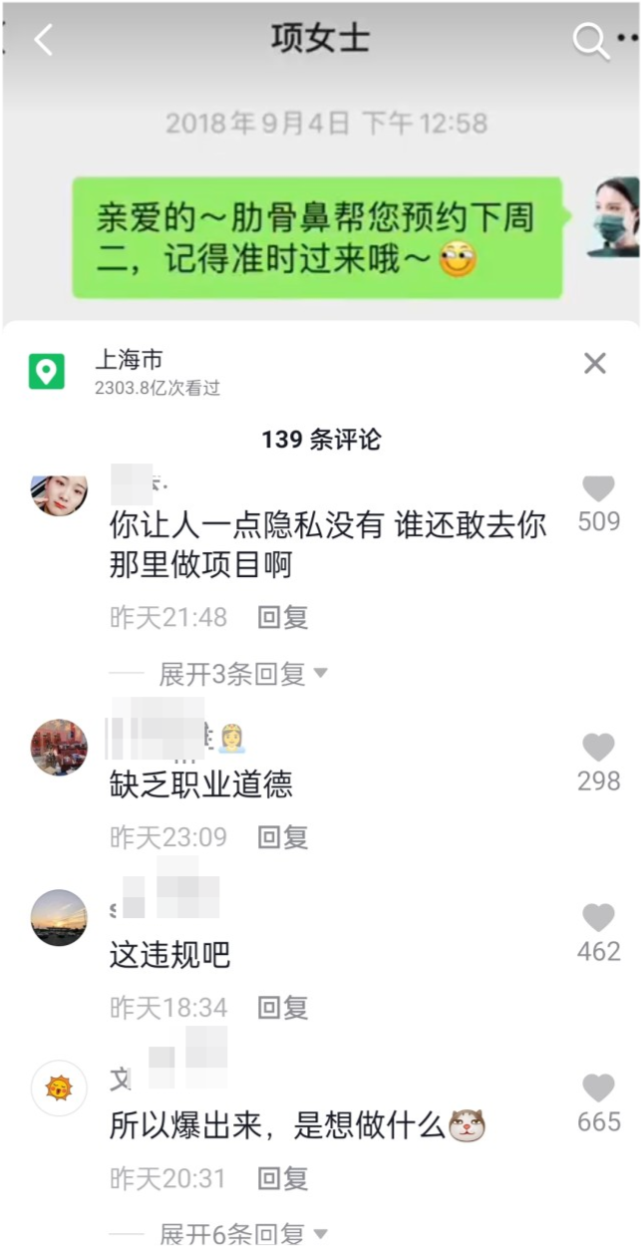Close the comments panel
Screen dimensions: 641x1246
595,364
